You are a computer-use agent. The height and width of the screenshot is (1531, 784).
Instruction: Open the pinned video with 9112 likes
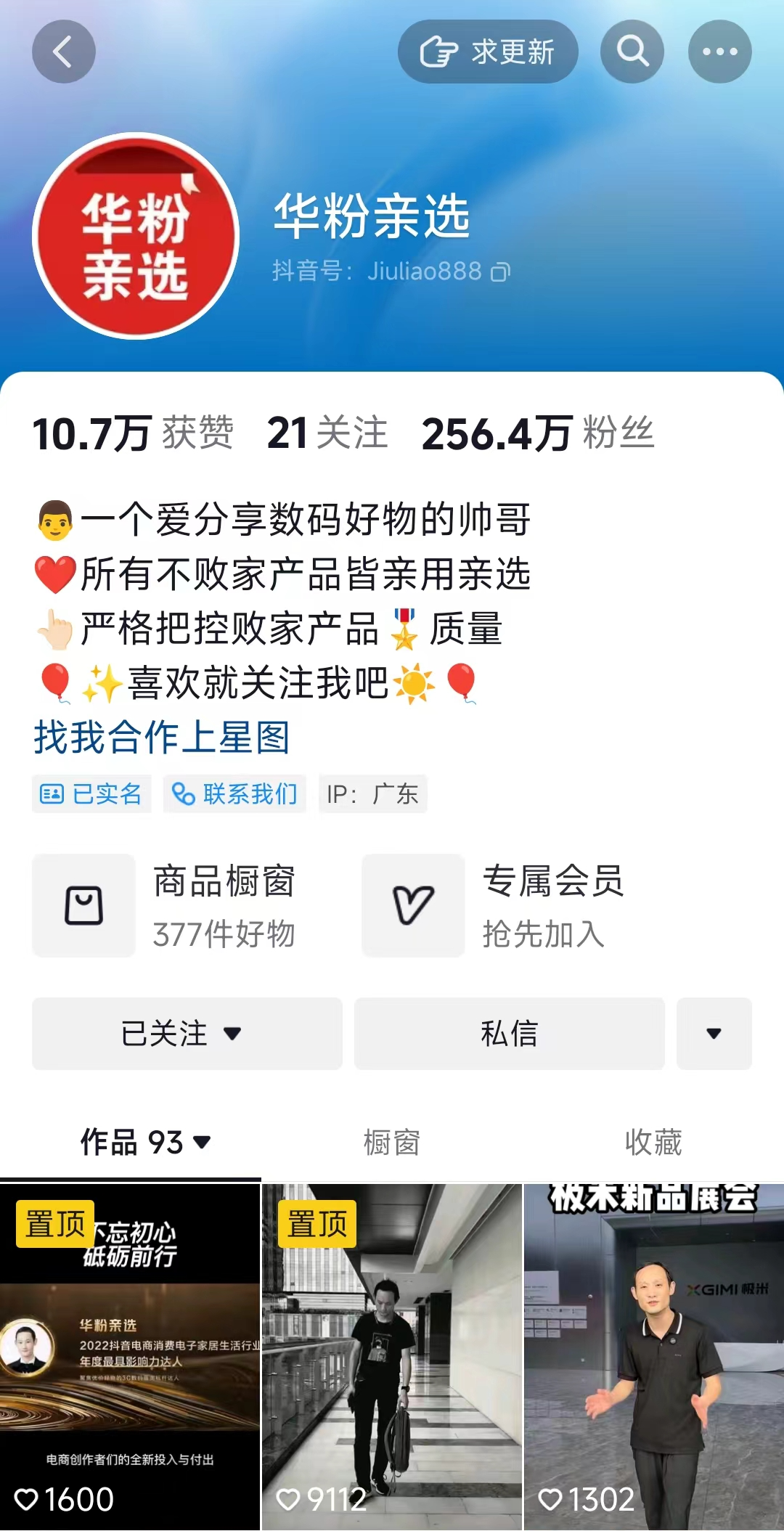tap(392, 1358)
